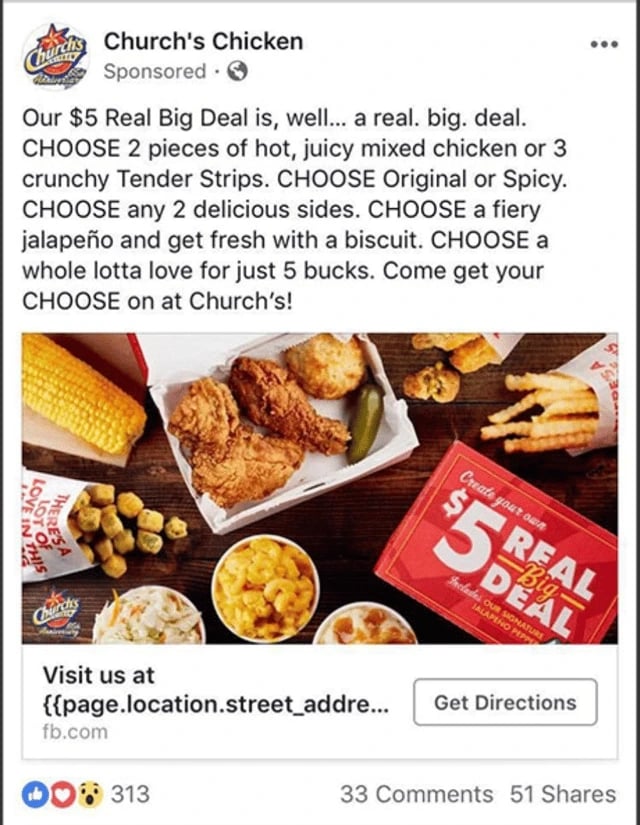Open the $5 Real Big Deal ad image
The width and height of the screenshot is (640, 825).
pos(320,488)
